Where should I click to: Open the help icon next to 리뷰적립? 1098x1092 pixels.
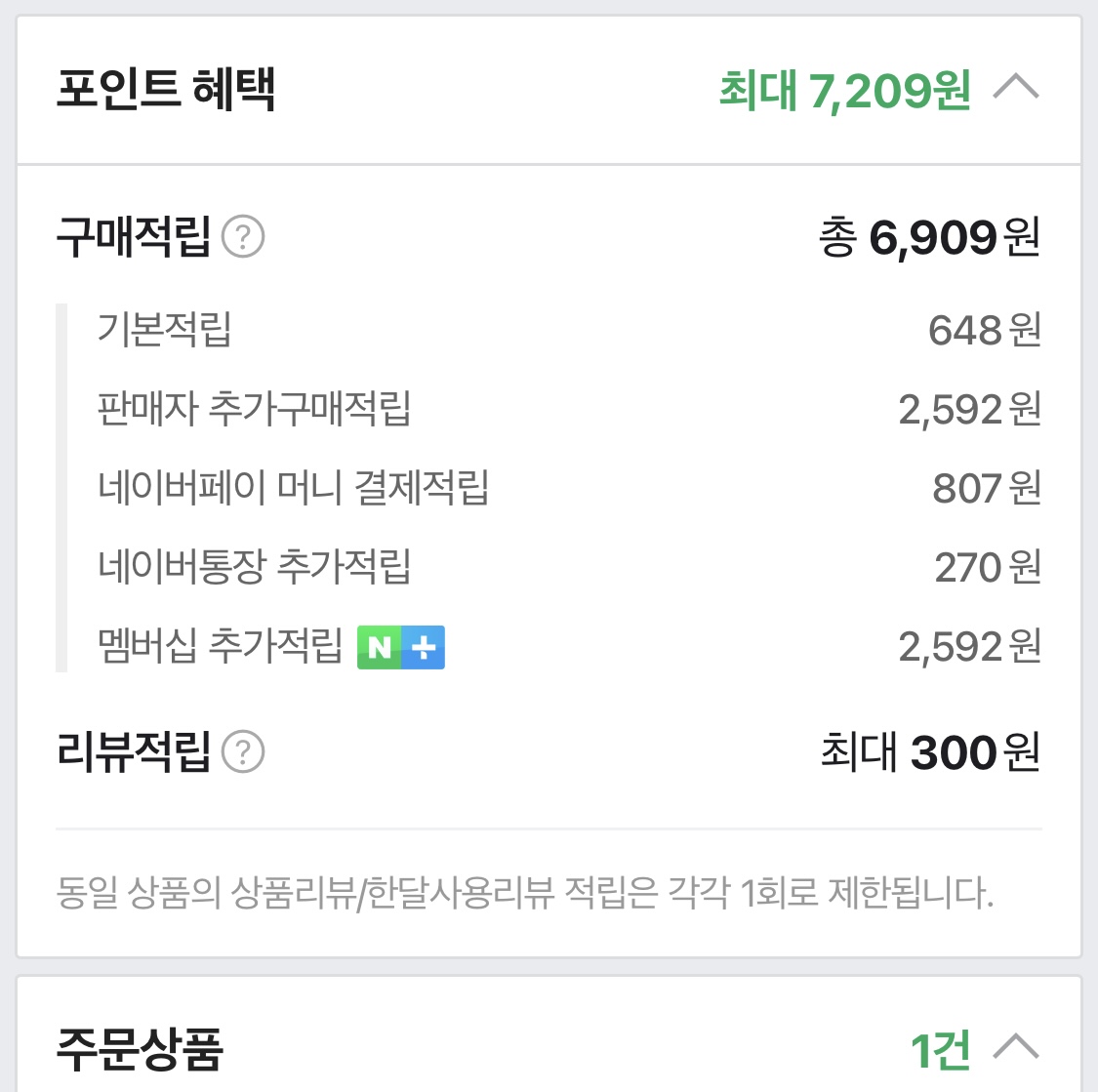(243, 752)
